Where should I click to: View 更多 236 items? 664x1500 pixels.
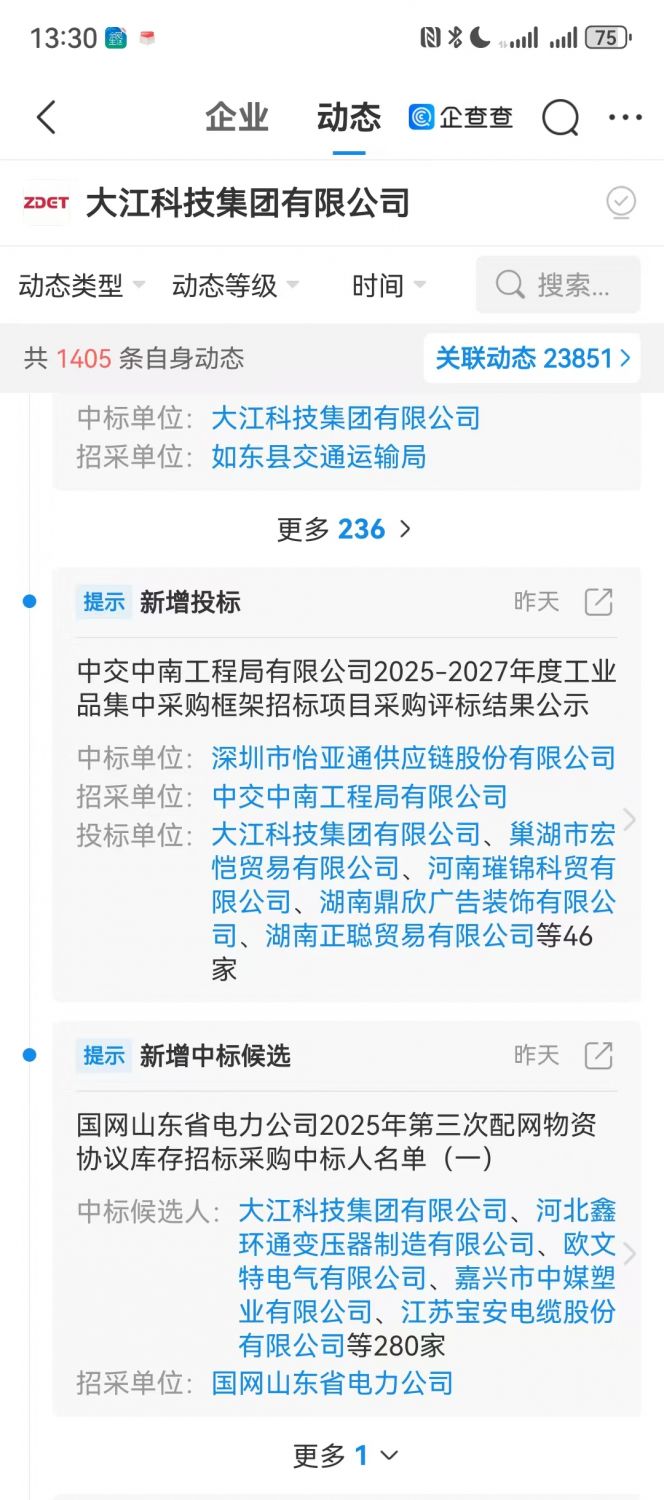coord(344,529)
